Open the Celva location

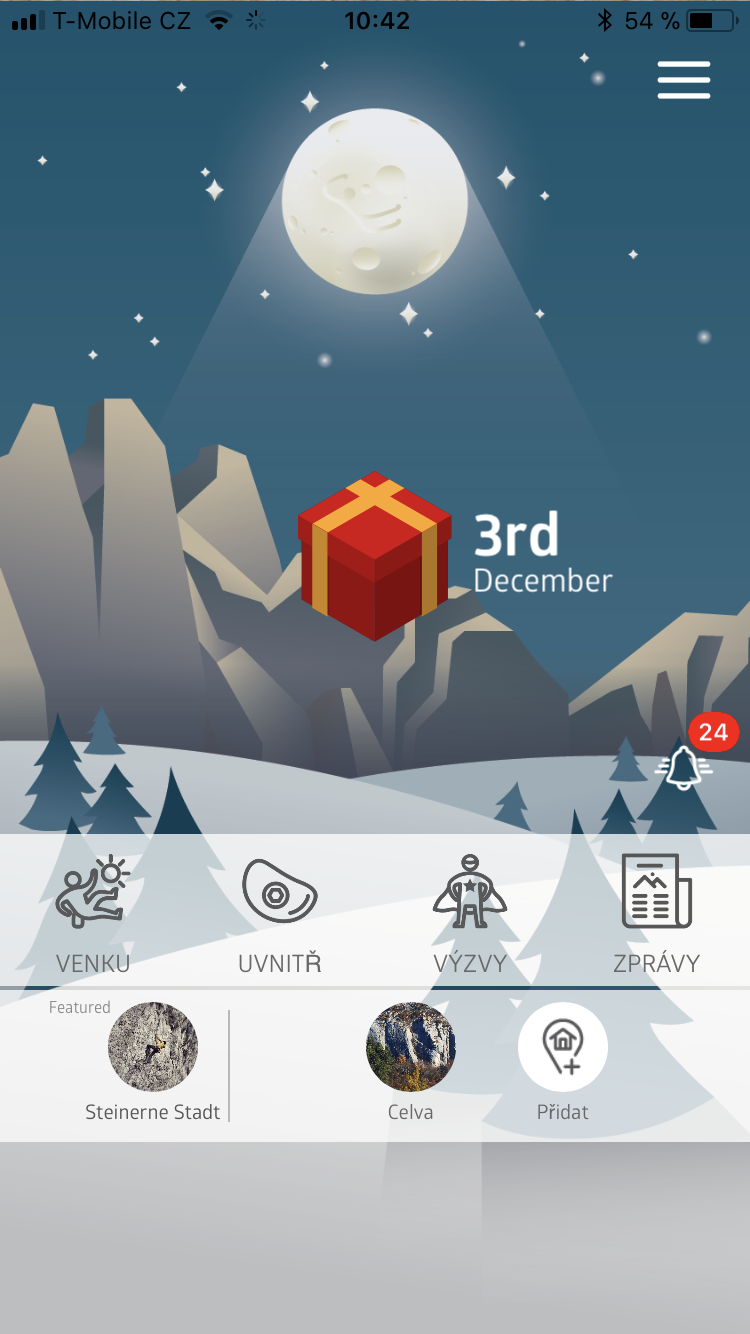click(411, 1062)
